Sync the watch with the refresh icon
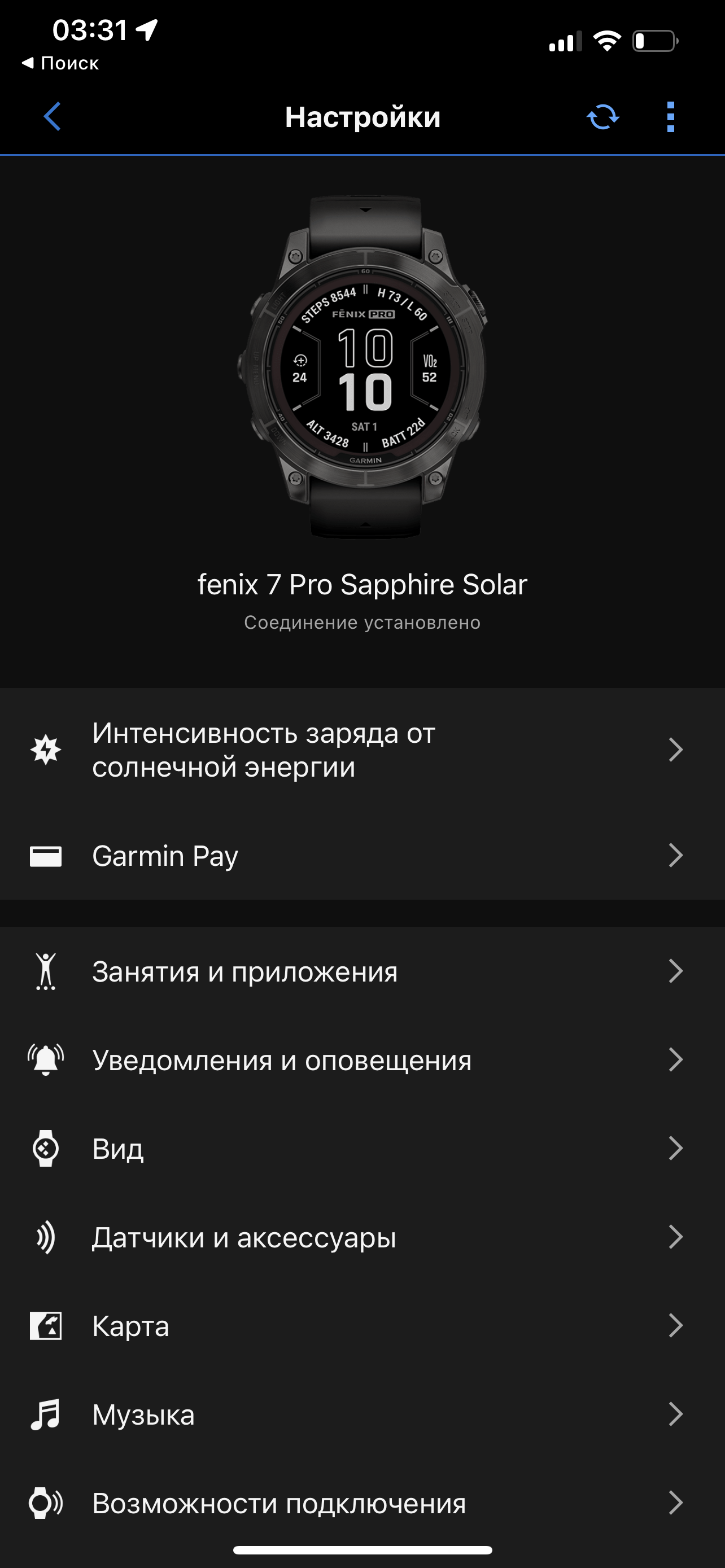The image size is (725, 1568). tap(602, 117)
